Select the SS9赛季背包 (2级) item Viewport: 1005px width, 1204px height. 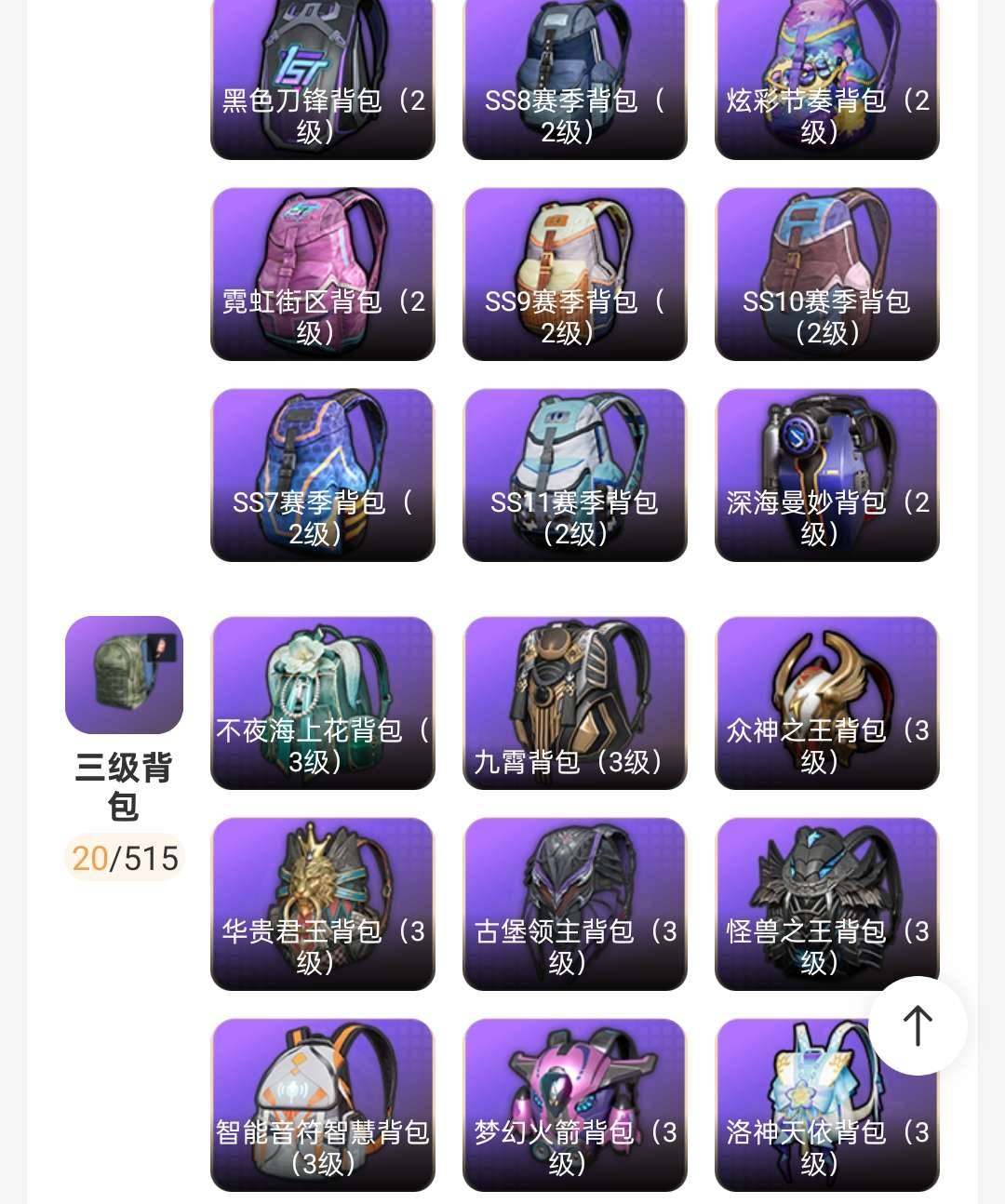[x=574, y=273]
